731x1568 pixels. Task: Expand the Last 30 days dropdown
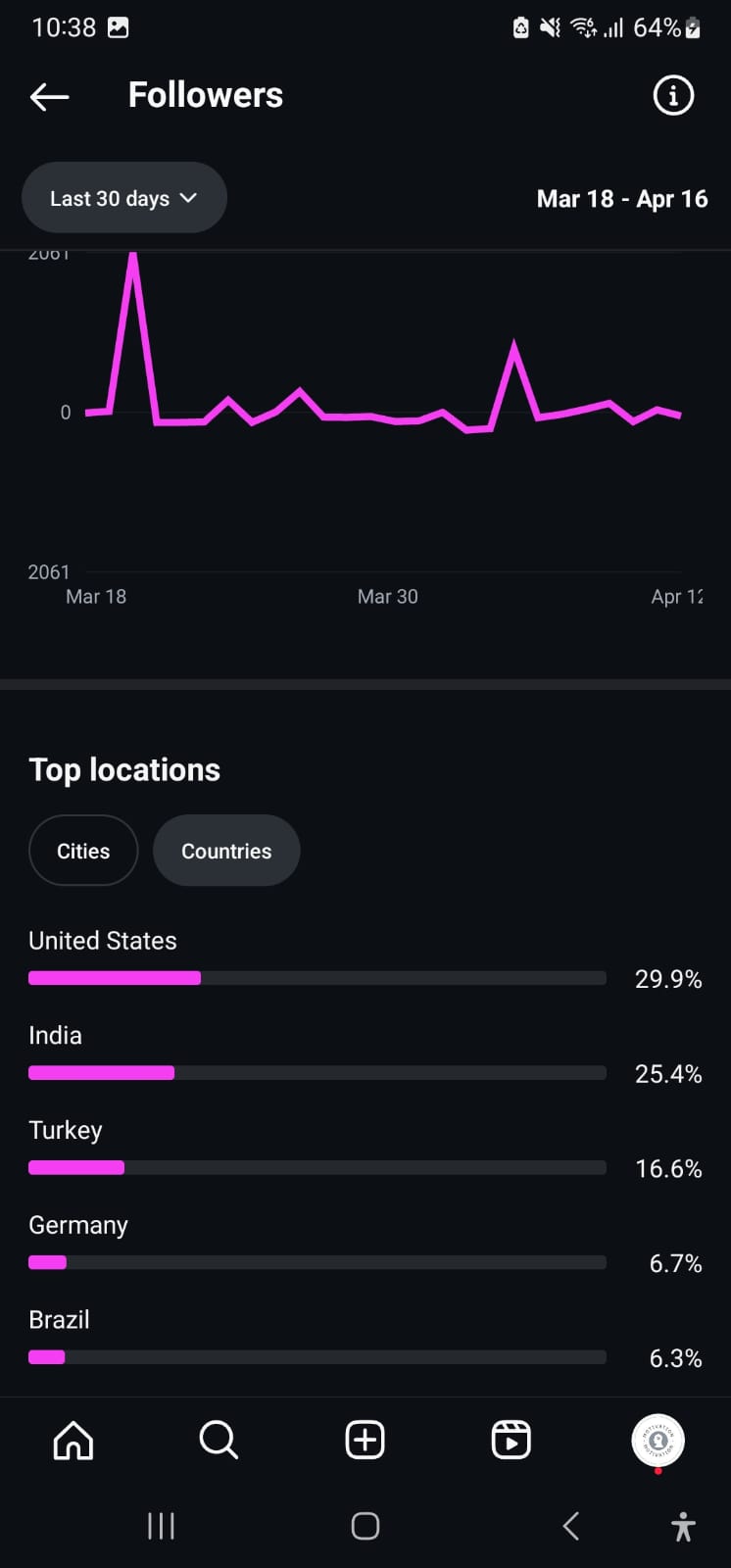124,198
